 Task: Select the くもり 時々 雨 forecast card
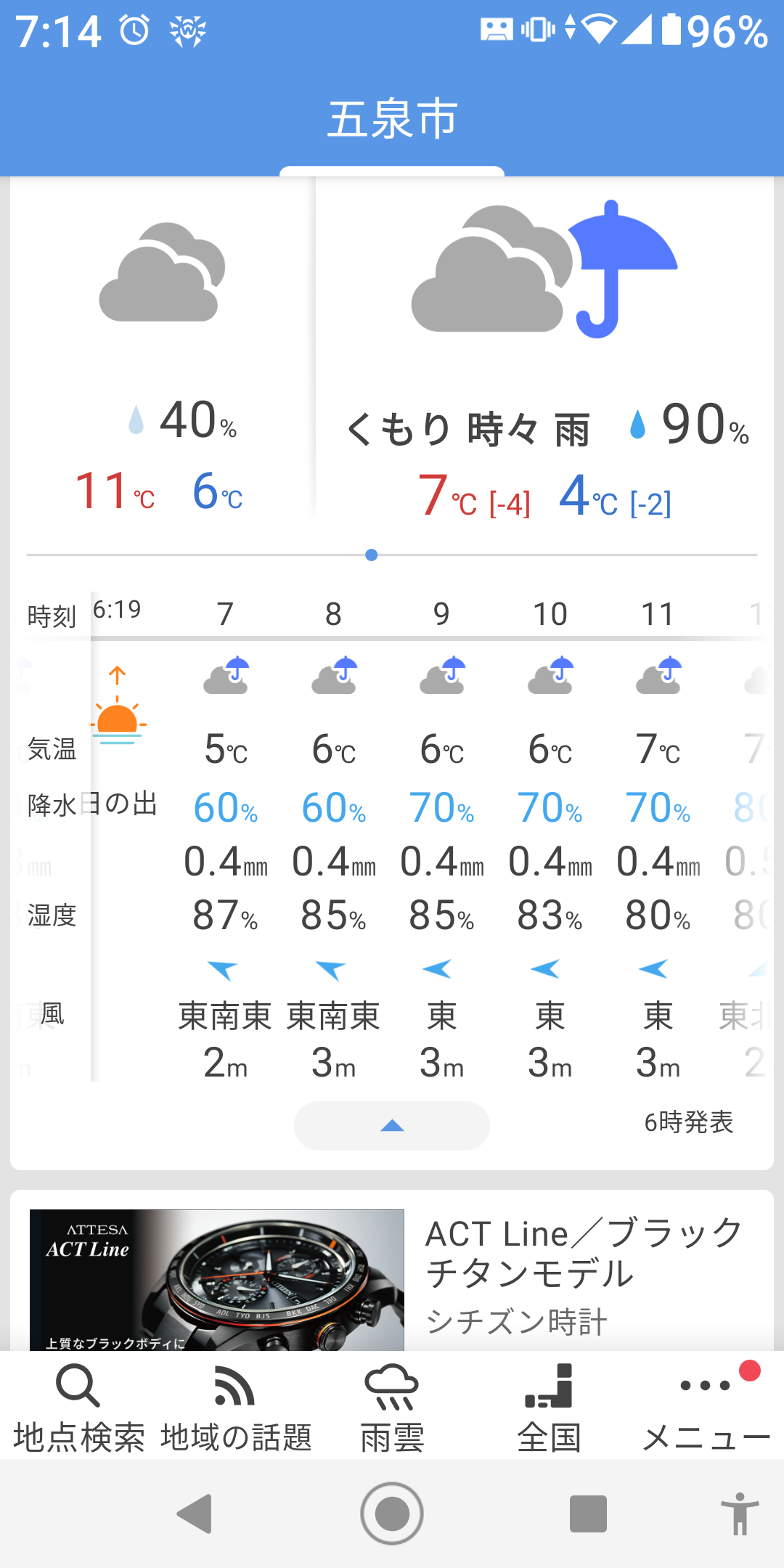pyautogui.click(x=544, y=347)
